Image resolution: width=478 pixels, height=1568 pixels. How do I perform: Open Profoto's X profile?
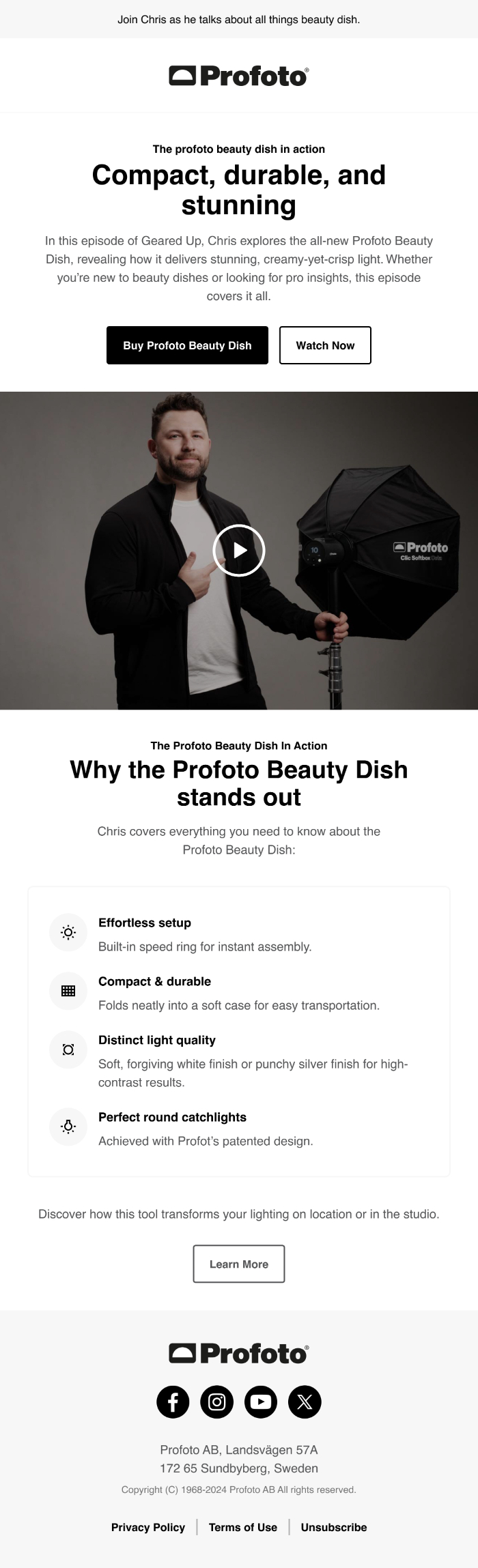[305, 1402]
